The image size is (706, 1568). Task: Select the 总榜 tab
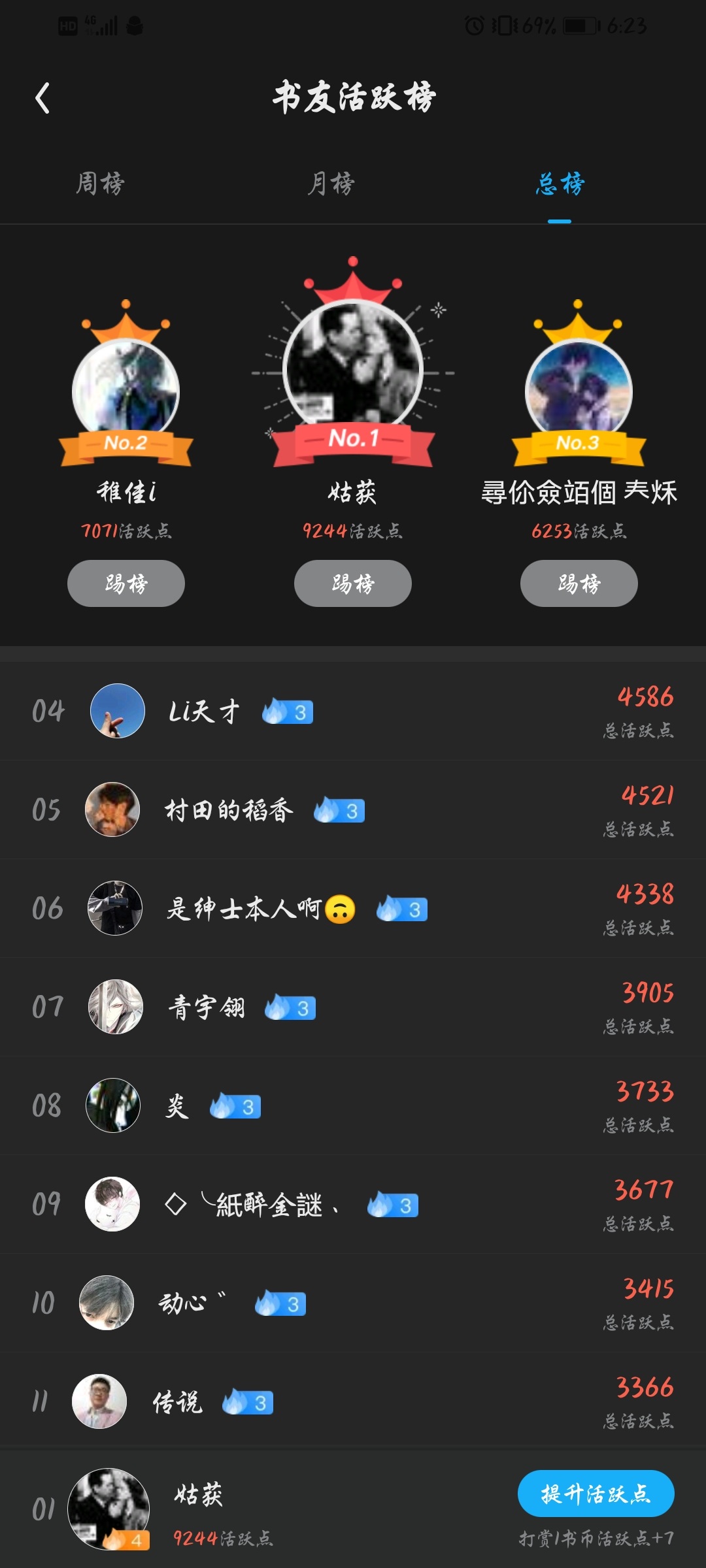point(560,184)
